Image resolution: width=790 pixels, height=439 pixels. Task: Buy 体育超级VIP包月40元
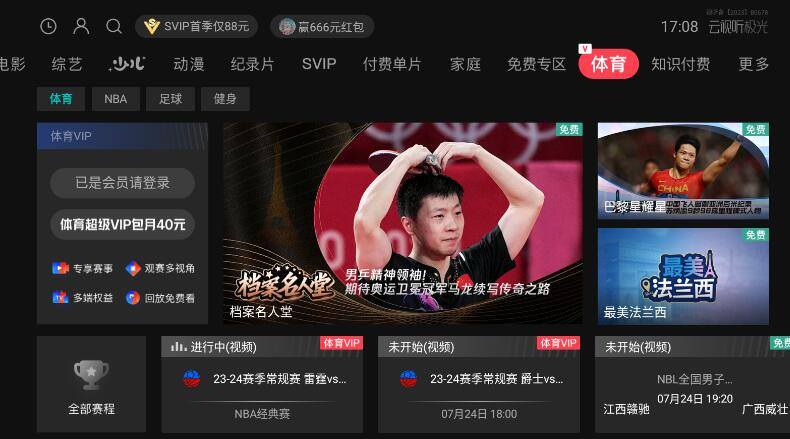(x=122, y=224)
